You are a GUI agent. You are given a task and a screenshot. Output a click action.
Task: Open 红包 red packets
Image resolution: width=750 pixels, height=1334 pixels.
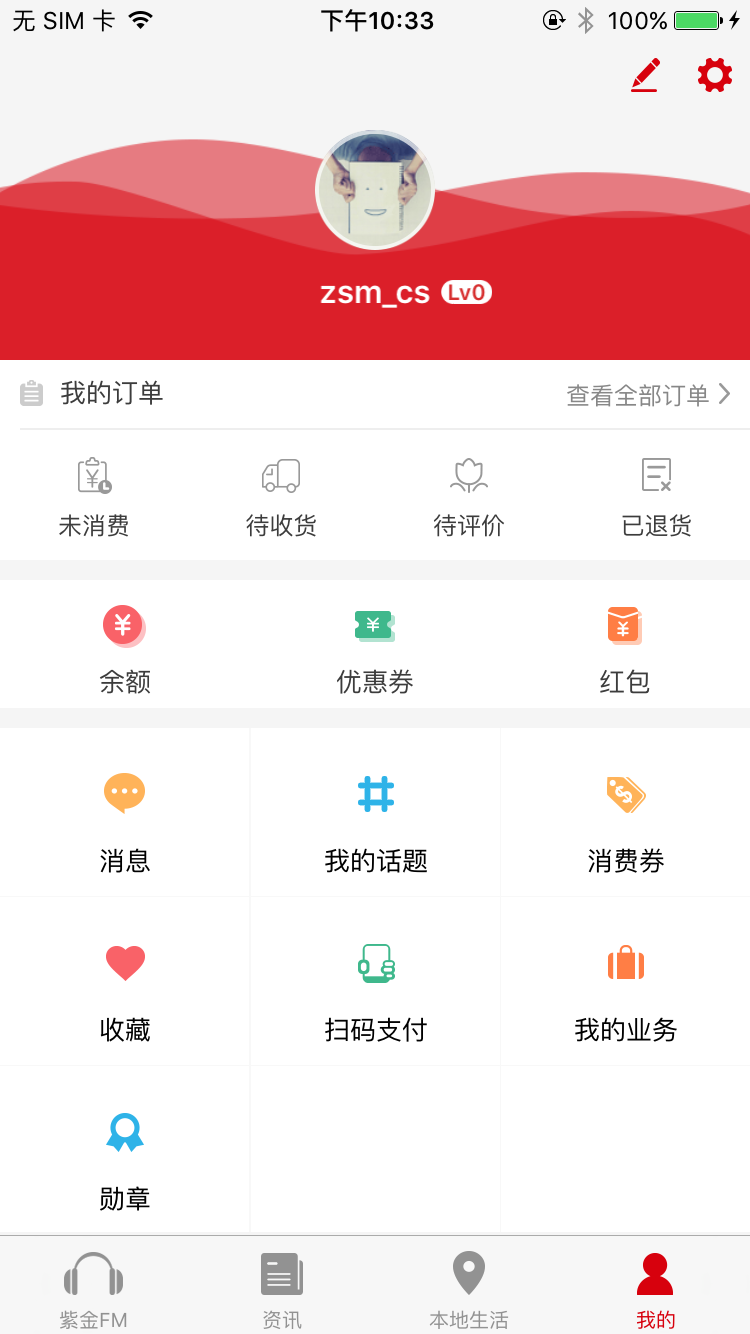click(x=624, y=648)
